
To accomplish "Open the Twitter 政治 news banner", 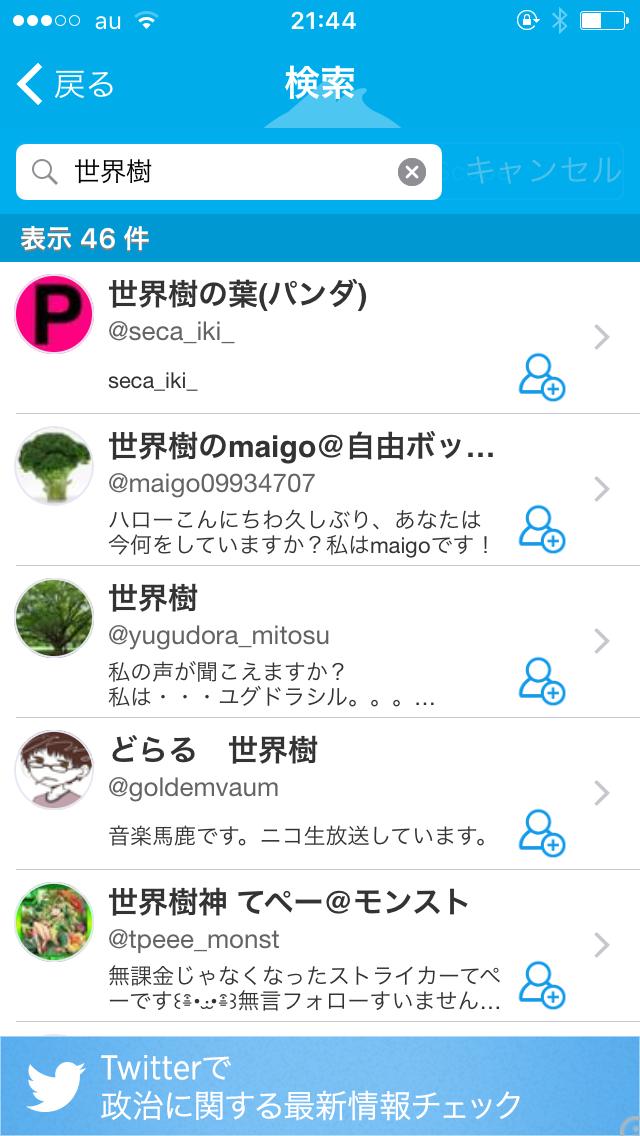I will click(320, 1086).
